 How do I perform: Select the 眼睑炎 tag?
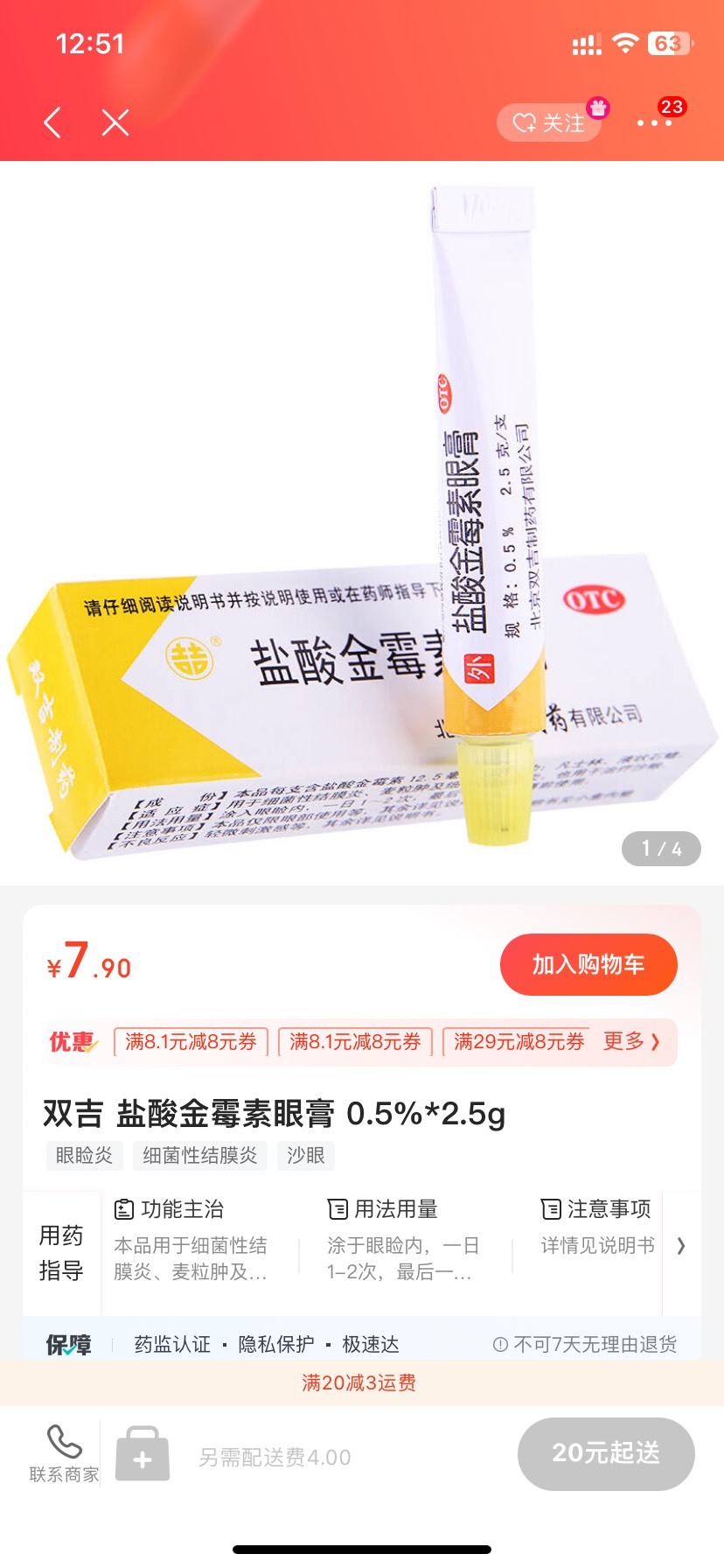[x=84, y=1156]
